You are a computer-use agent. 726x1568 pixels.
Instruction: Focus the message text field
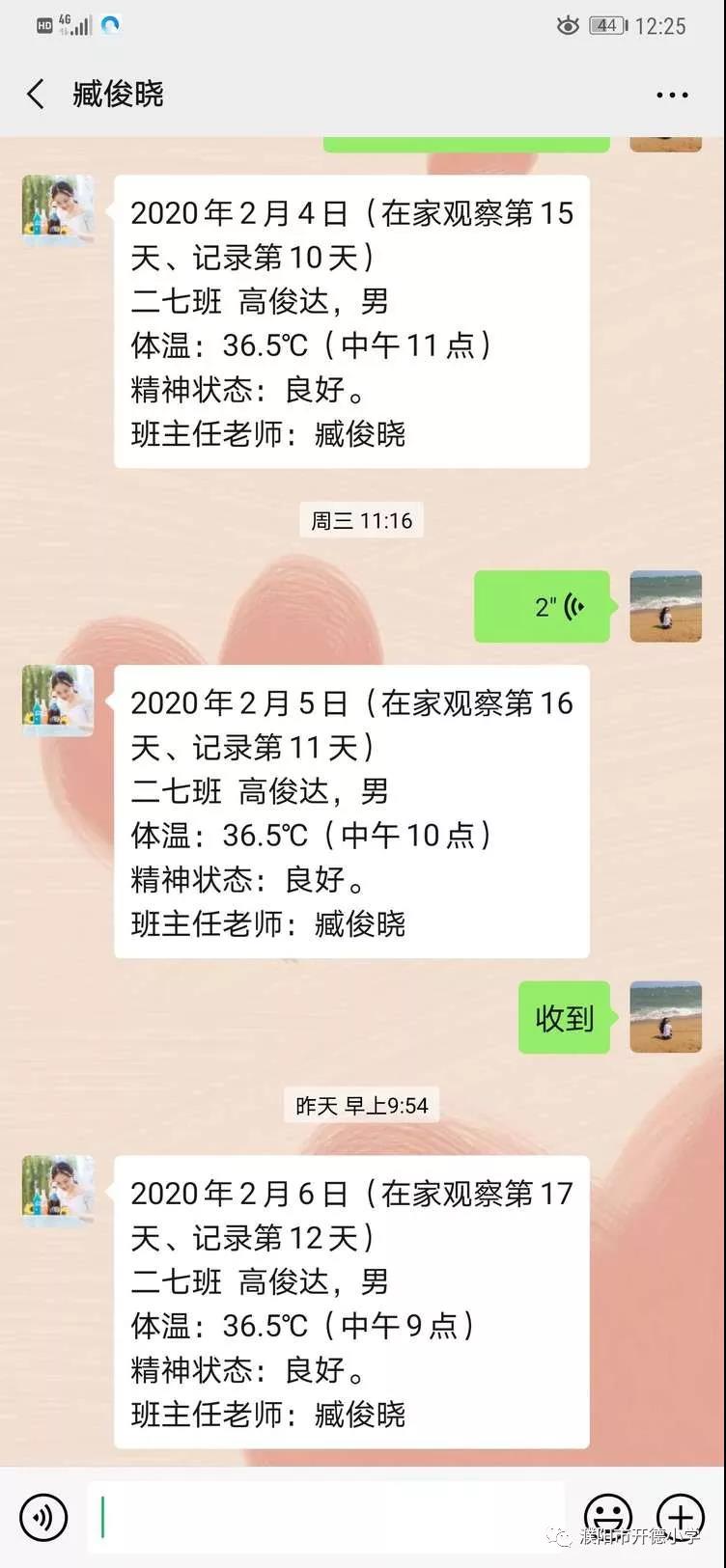tap(328, 1517)
